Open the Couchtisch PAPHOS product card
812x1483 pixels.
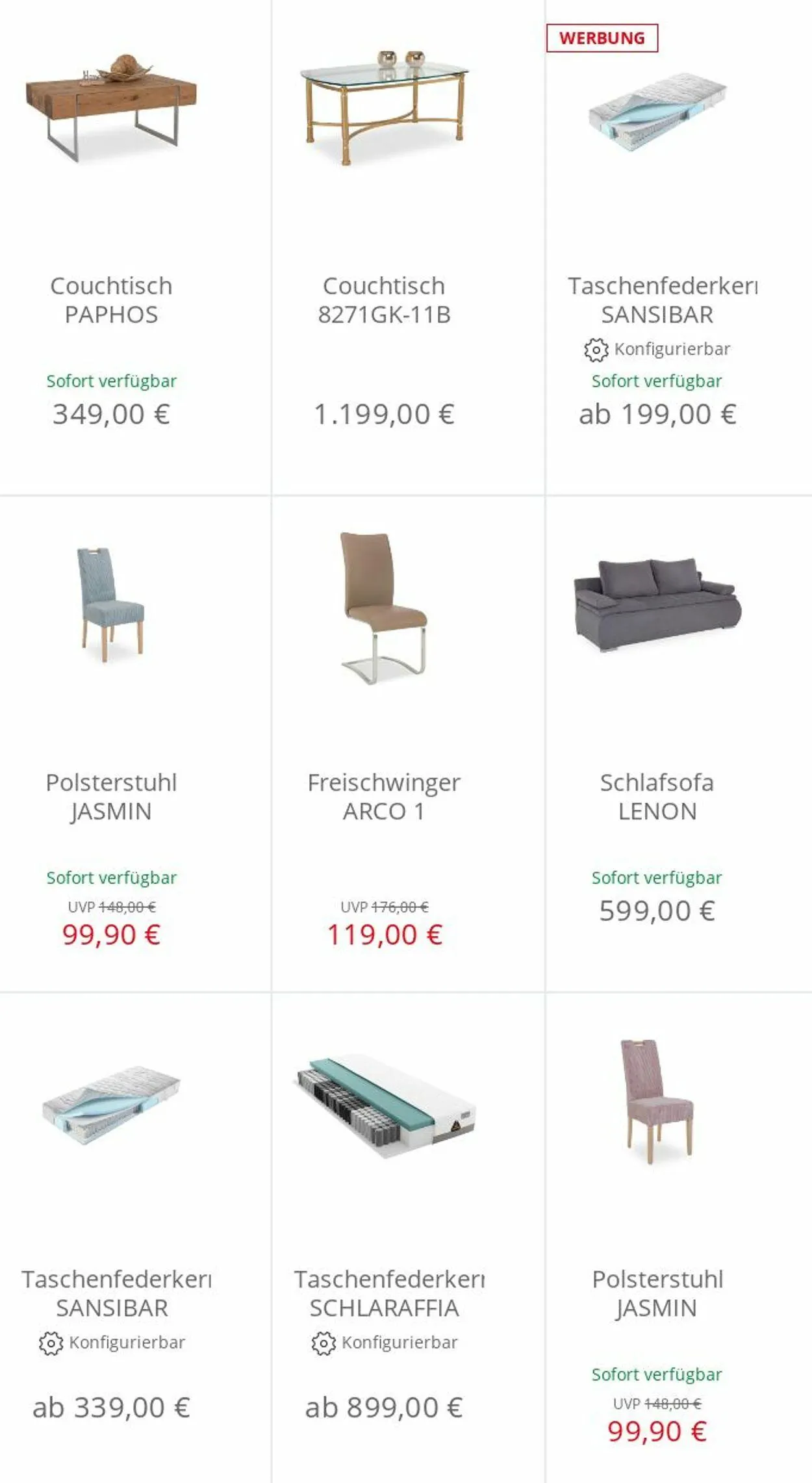(x=134, y=247)
